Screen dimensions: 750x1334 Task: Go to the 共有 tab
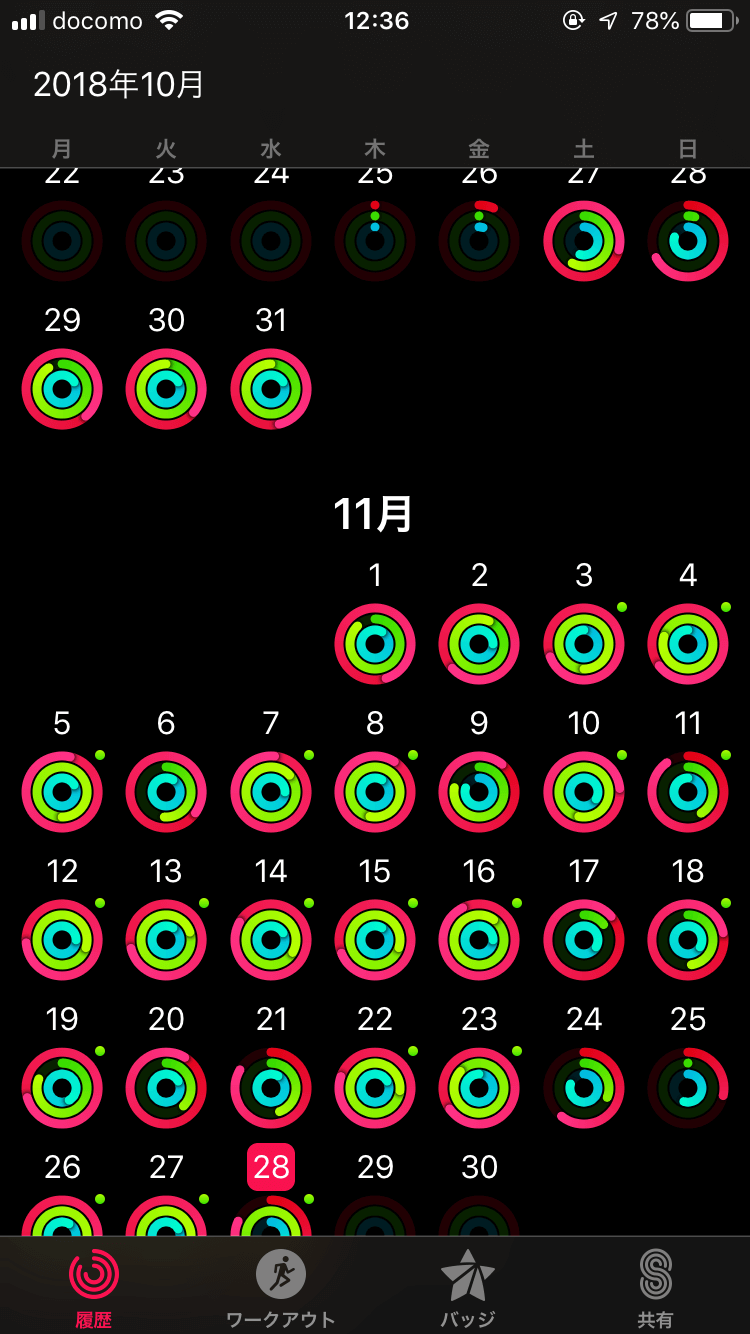point(656,1288)
